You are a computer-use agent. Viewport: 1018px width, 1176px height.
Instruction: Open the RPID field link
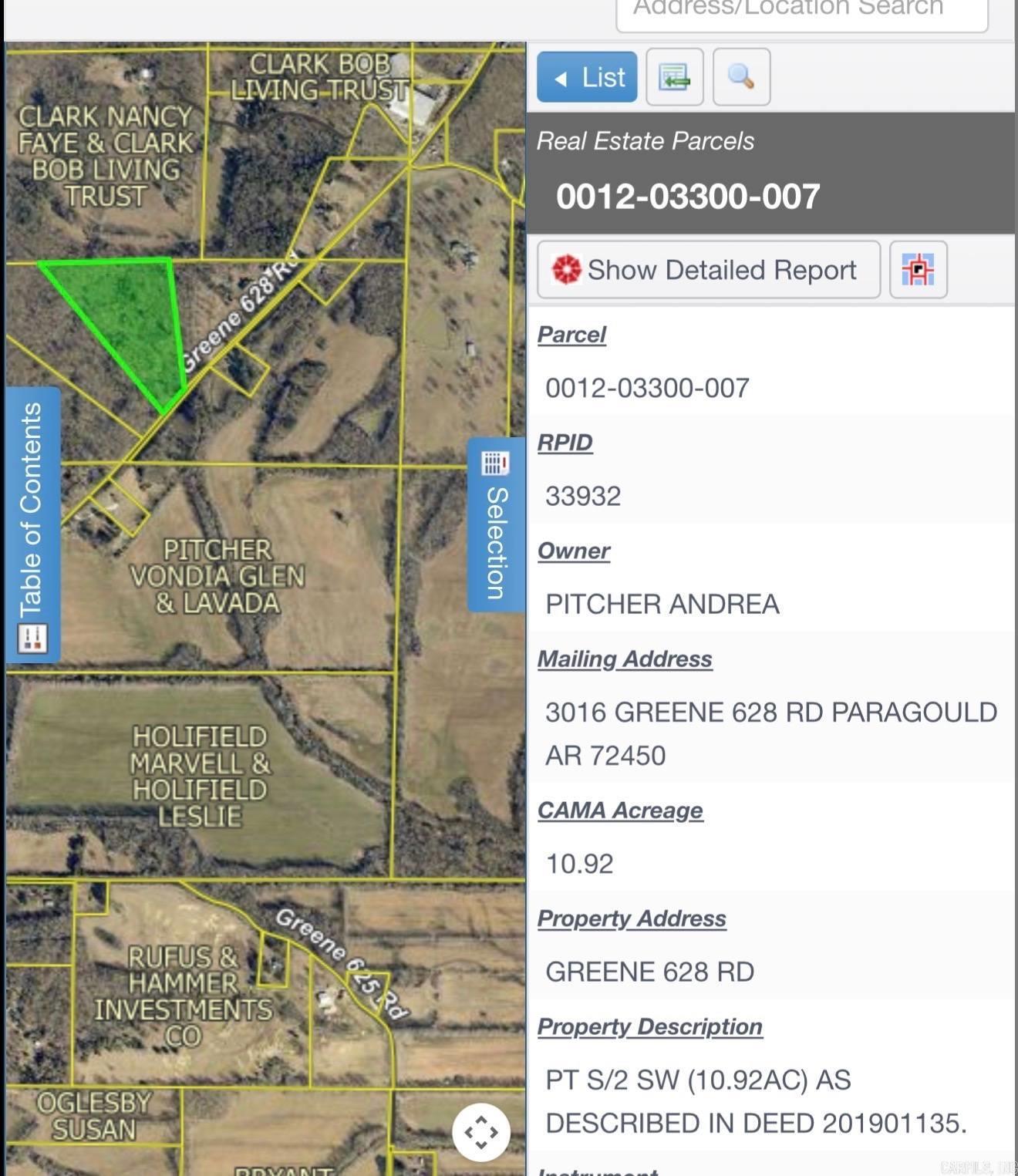565,443
